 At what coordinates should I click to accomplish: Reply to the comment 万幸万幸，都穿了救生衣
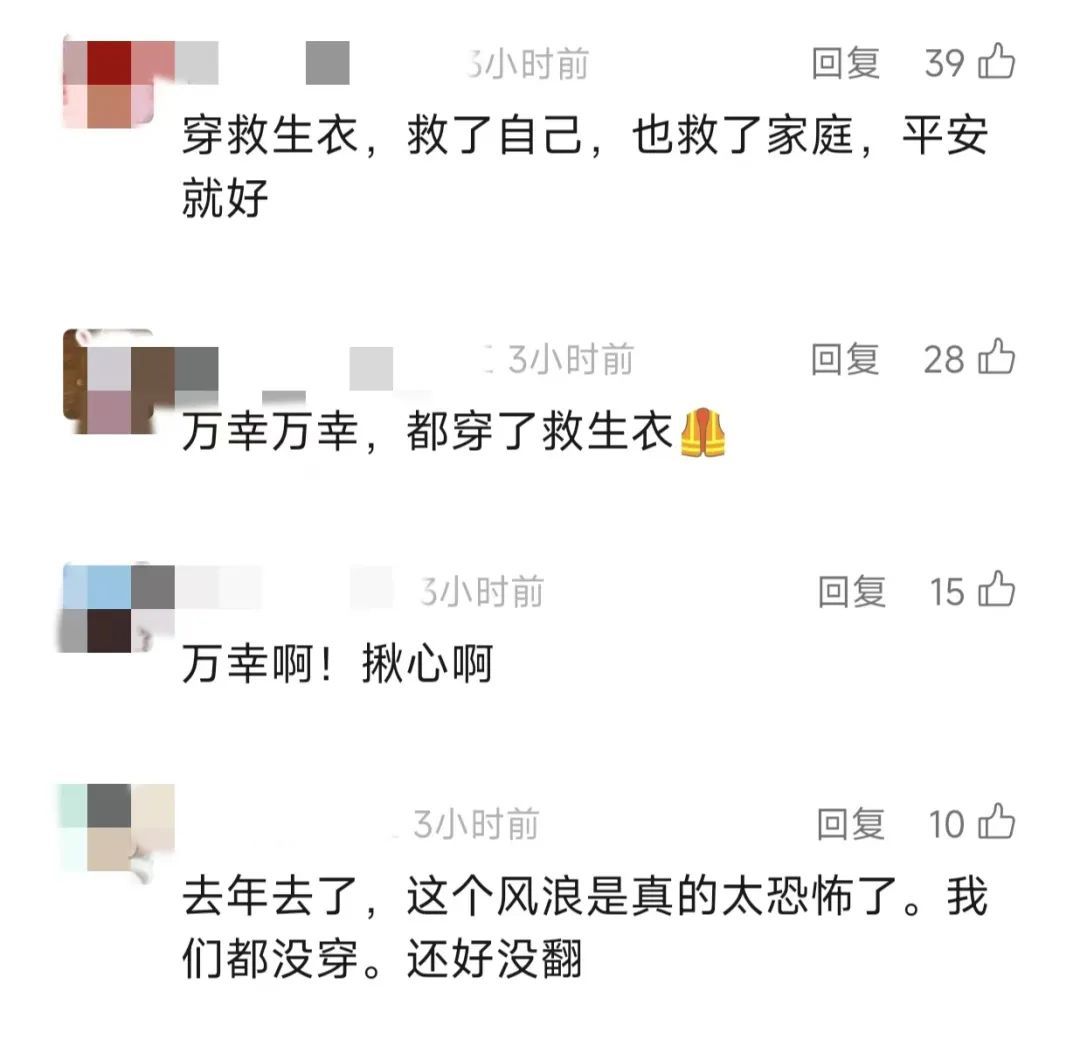click(x=845, y=359)
